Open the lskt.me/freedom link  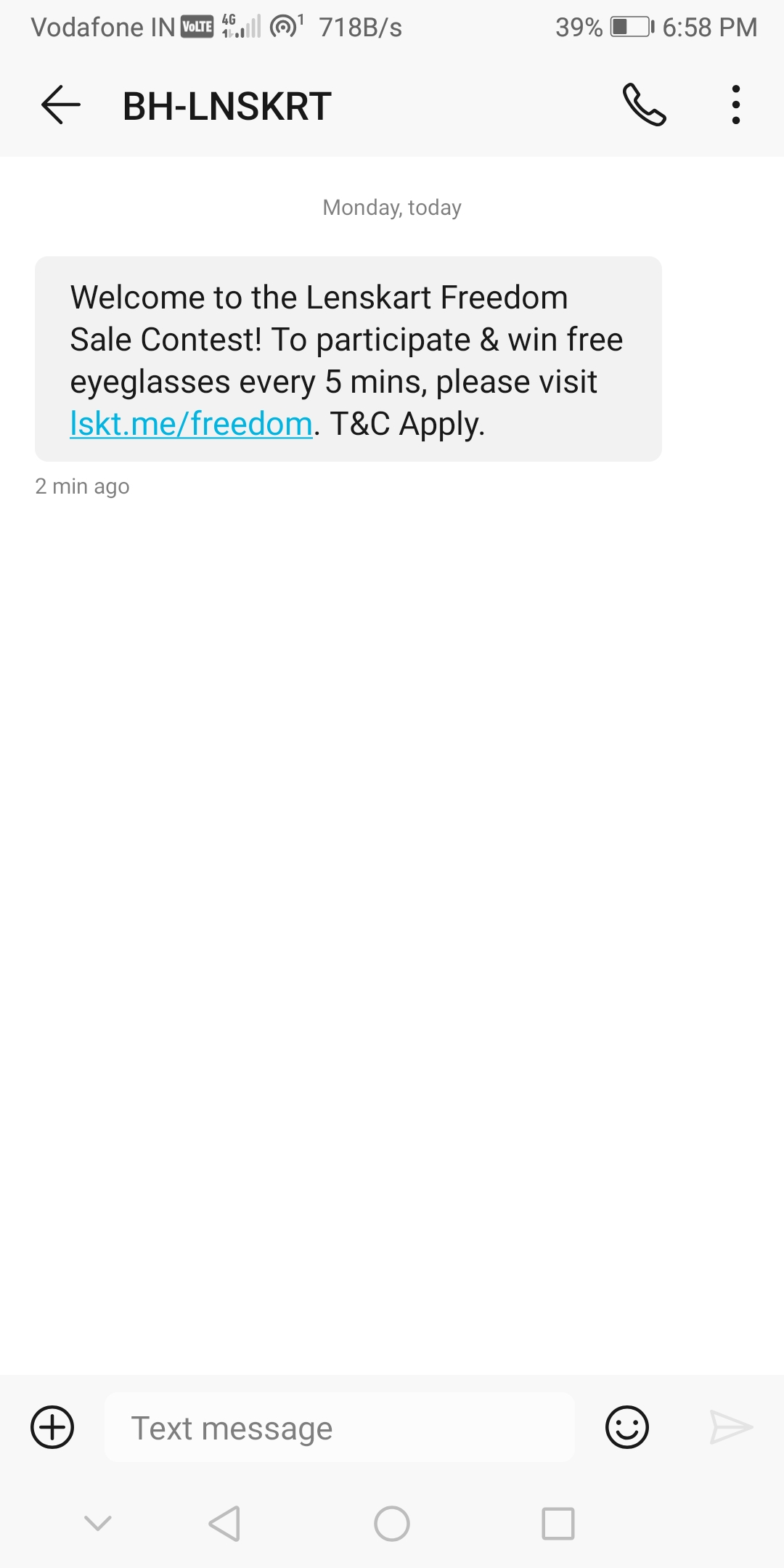[x=191, y=424]
